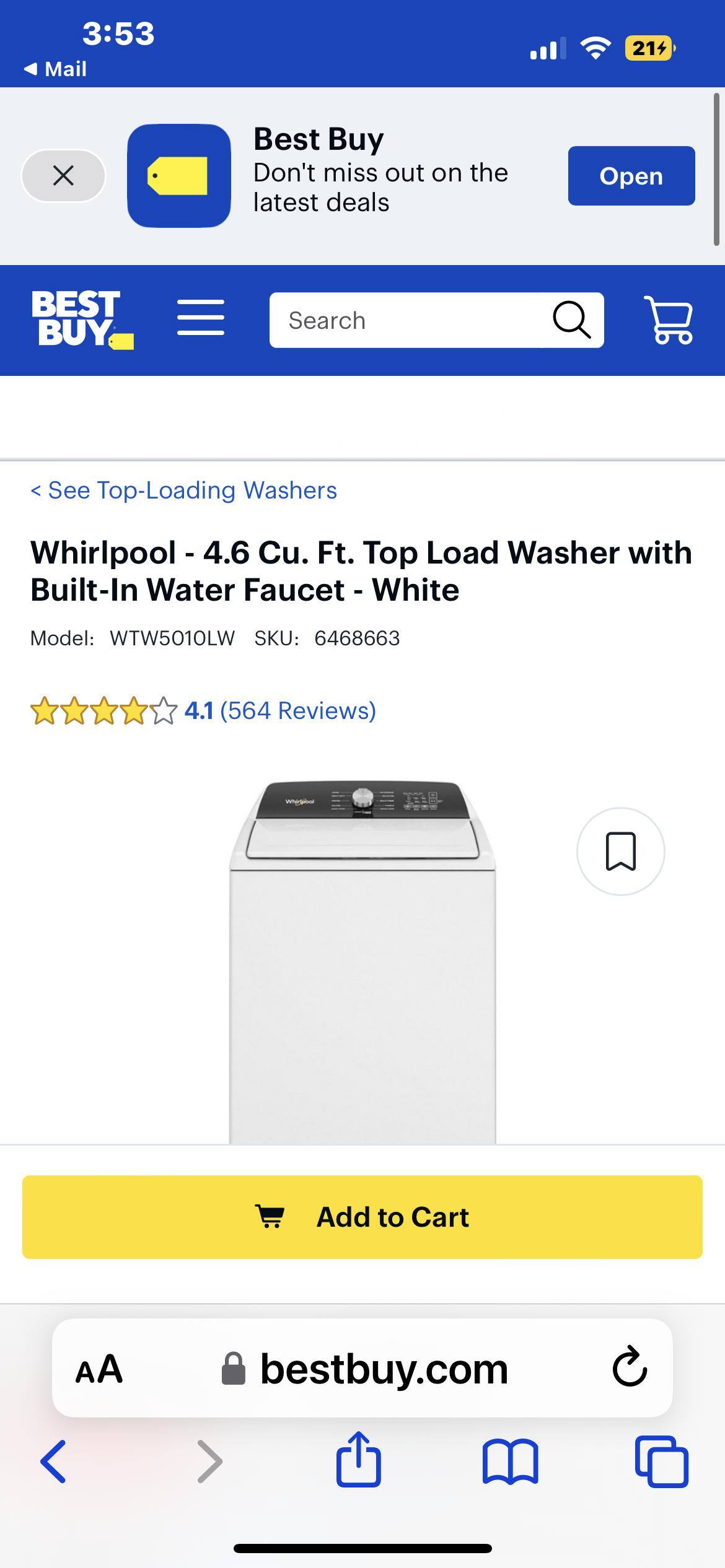Open the 564 Reviews link

(x=297, y=711)
